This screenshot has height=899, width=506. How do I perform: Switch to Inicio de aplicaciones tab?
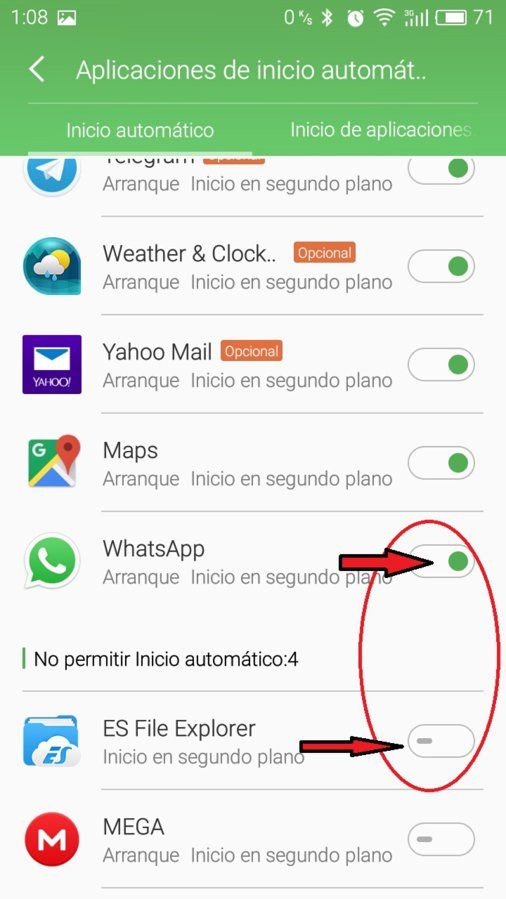pyautogui.click(x=381, y=130)
